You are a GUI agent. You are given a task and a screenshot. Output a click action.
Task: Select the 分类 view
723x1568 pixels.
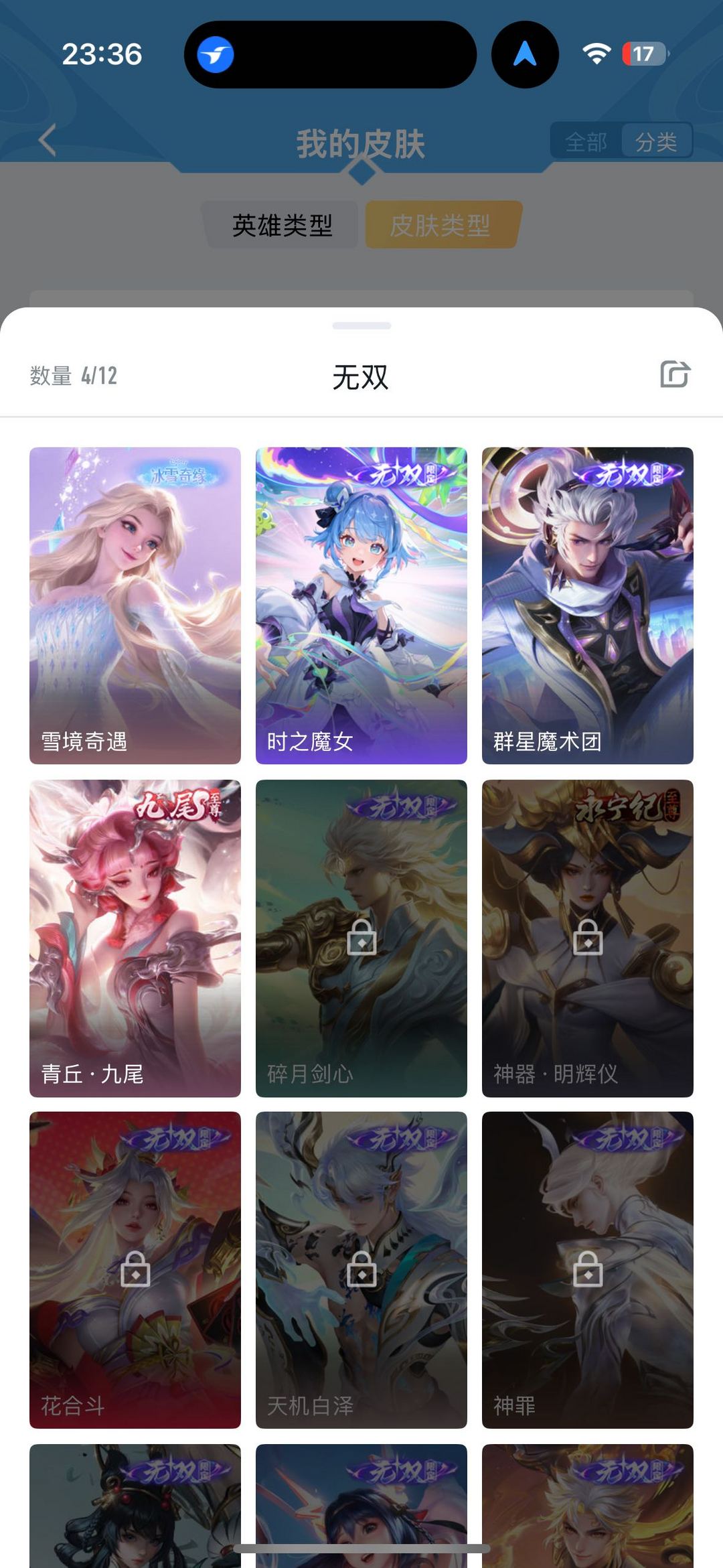(656, 141)
